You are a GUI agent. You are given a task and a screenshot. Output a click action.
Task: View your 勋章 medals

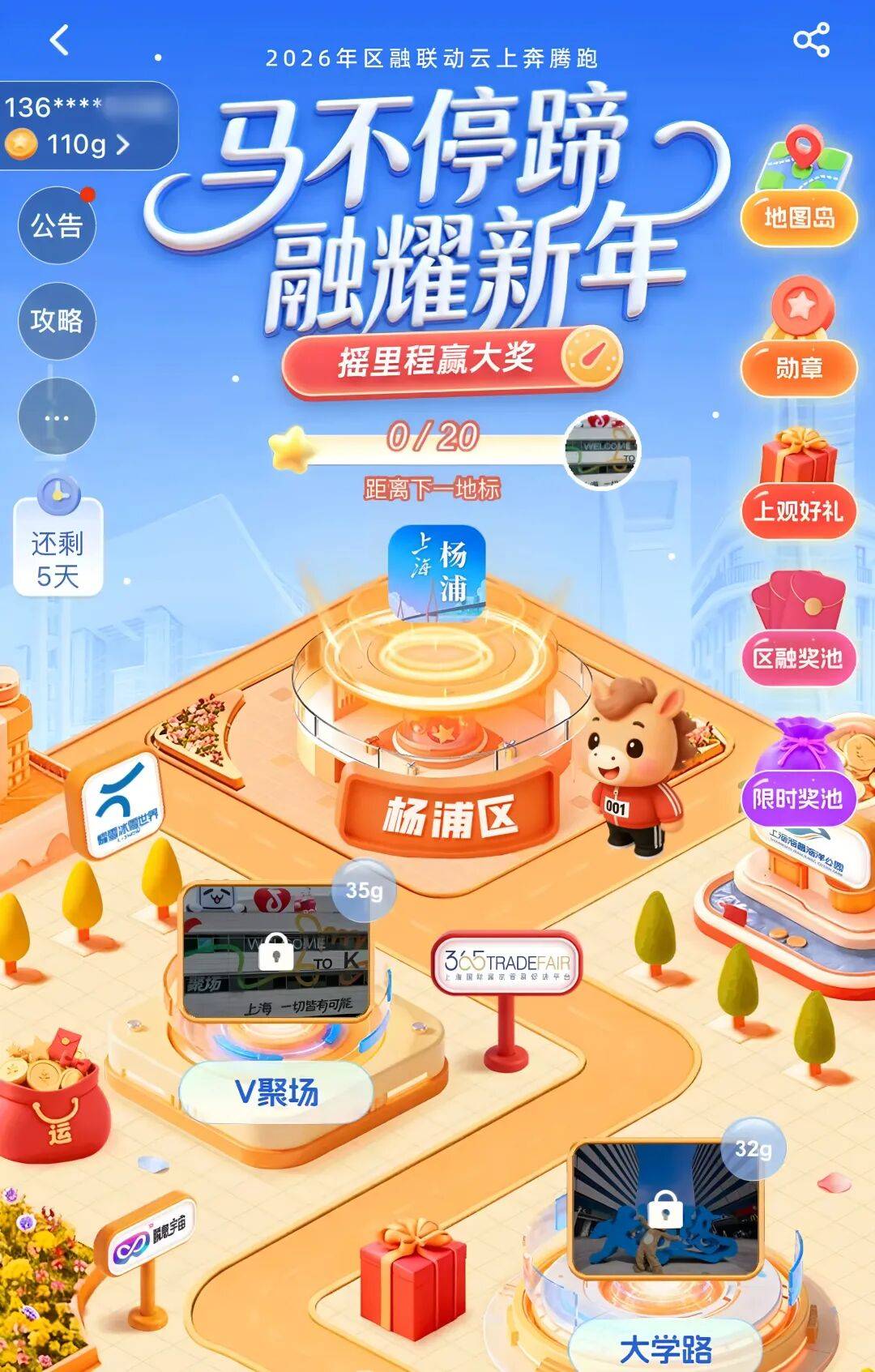click(799, 366)
